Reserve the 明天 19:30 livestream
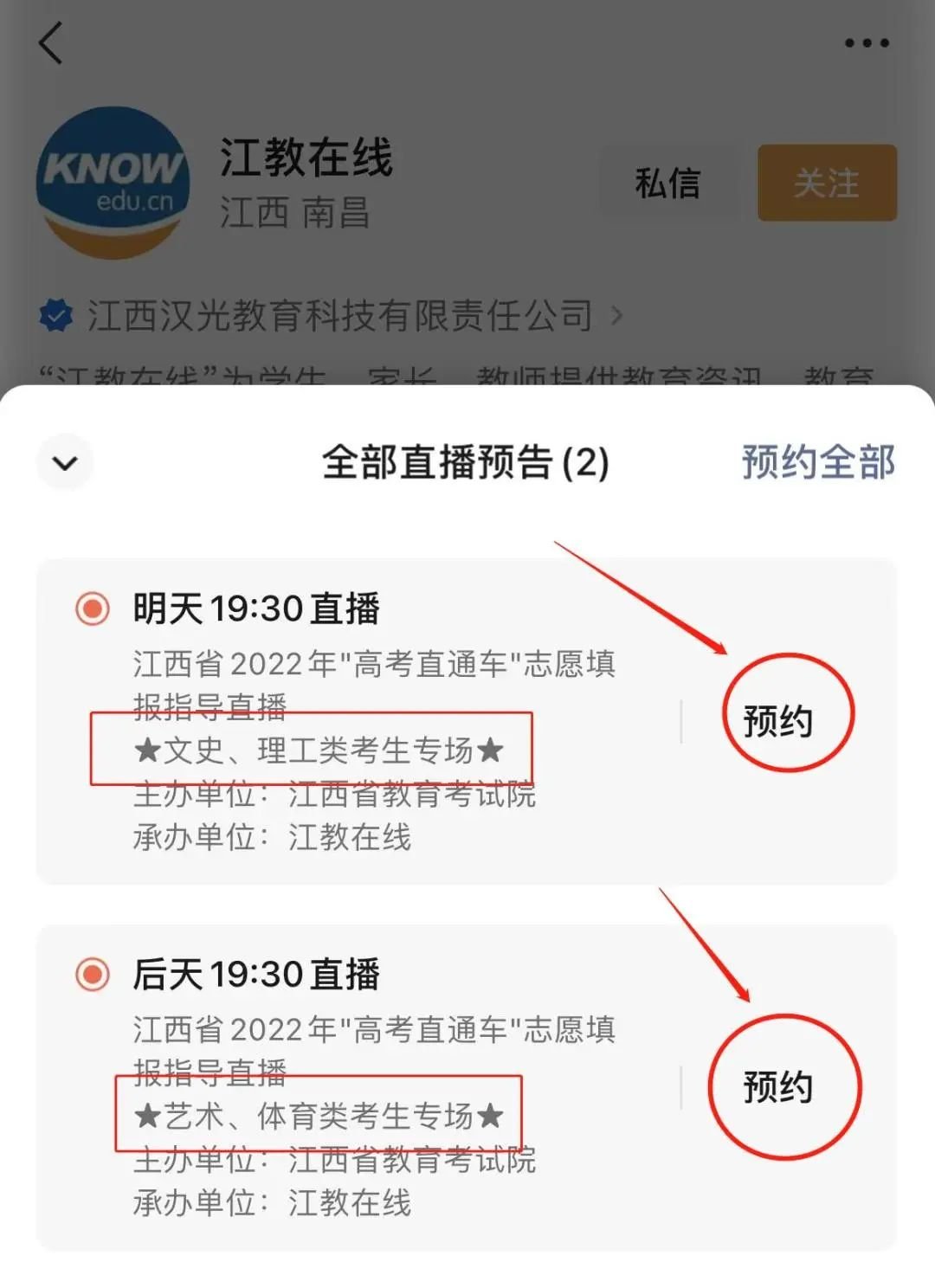Viewport: 935px width, 1288px height. 777,721
